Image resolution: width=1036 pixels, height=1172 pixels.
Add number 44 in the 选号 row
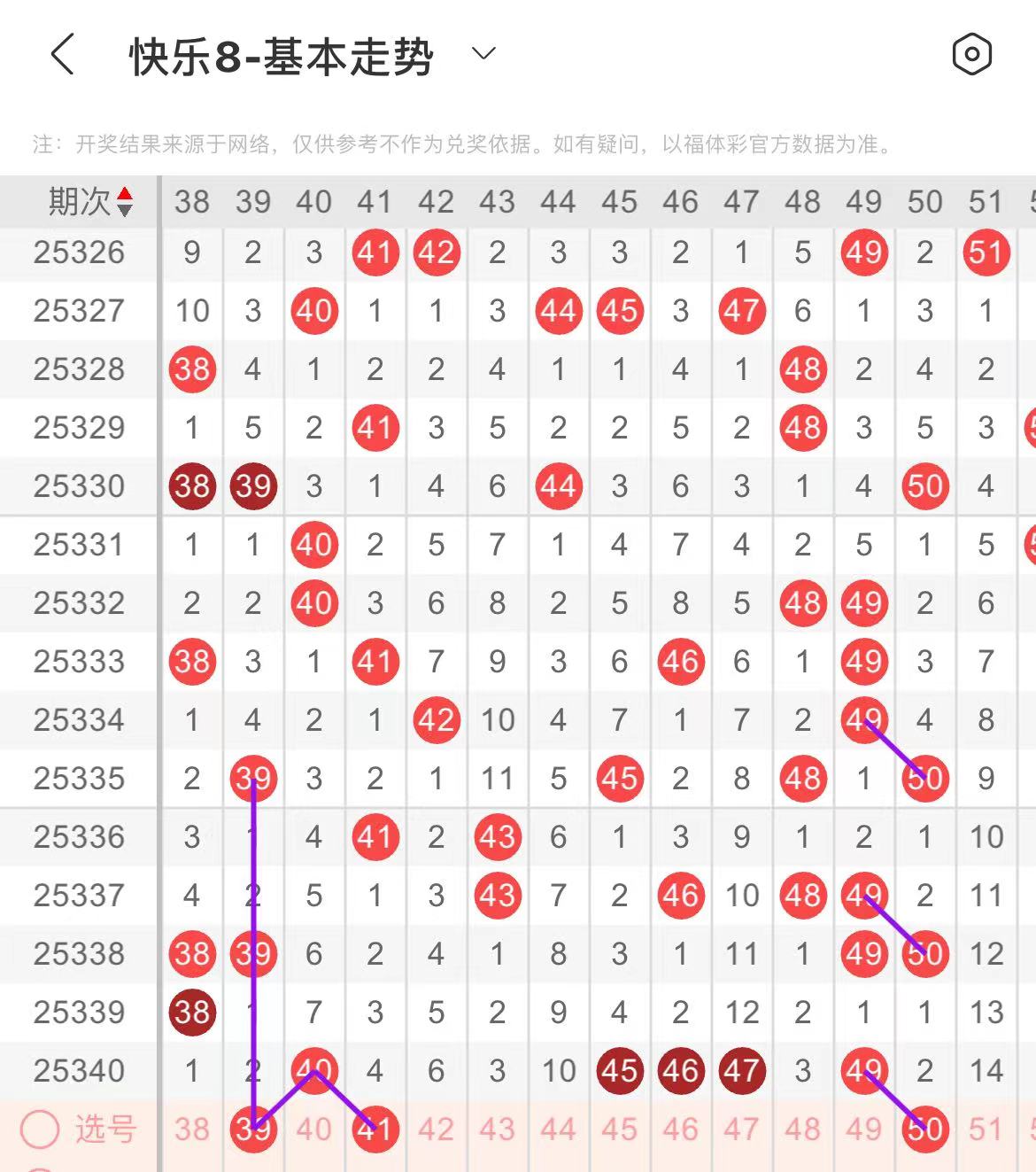559,1129
